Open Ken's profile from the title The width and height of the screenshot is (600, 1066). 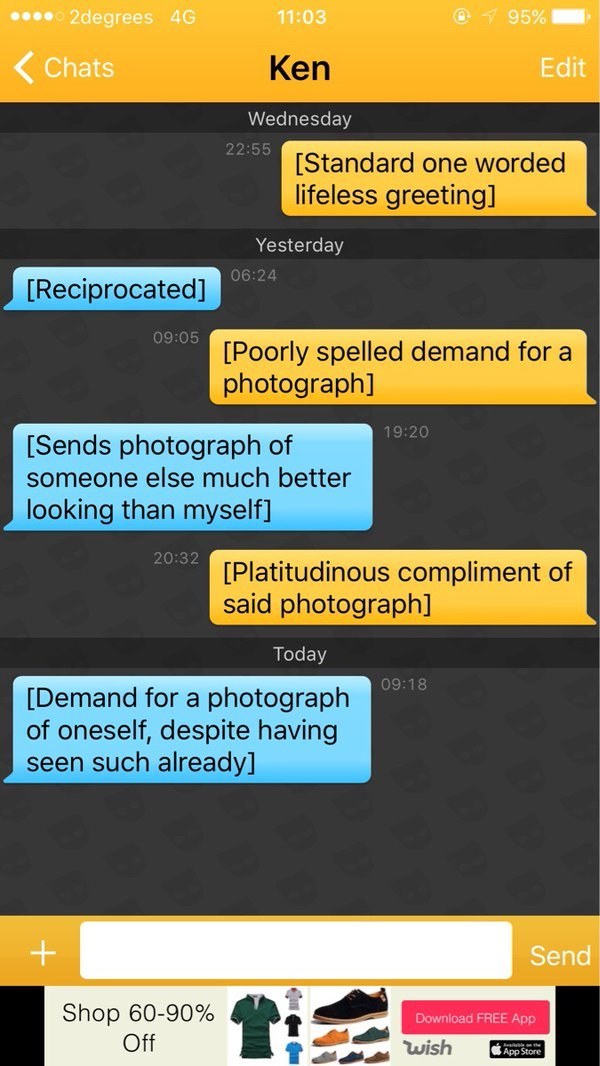(299, 69)
